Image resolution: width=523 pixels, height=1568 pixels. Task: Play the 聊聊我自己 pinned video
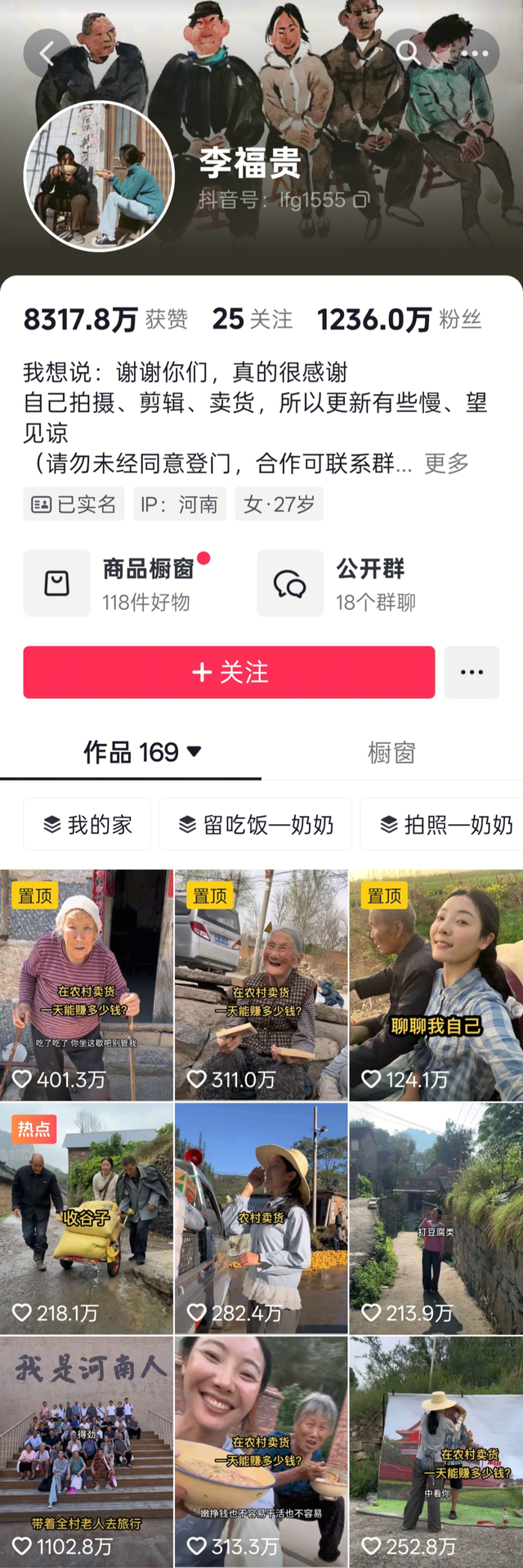(x=436, y=985)
